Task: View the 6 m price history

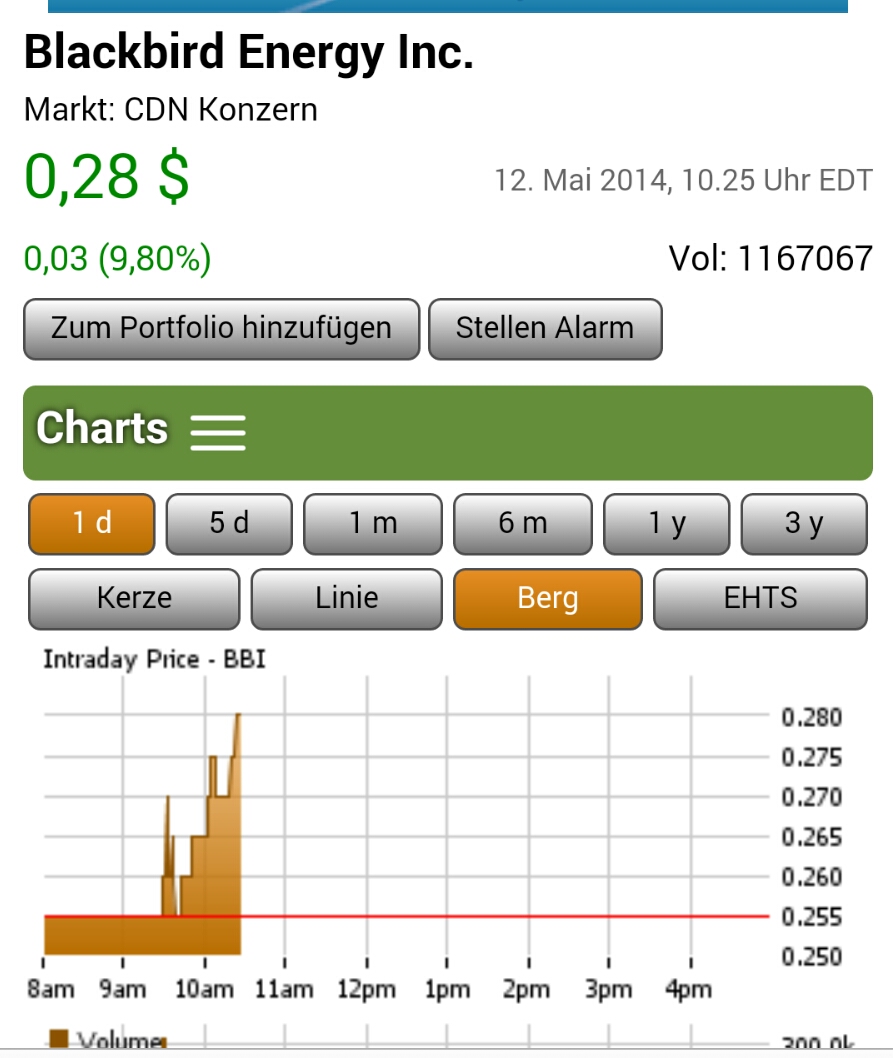Action: 521,523
